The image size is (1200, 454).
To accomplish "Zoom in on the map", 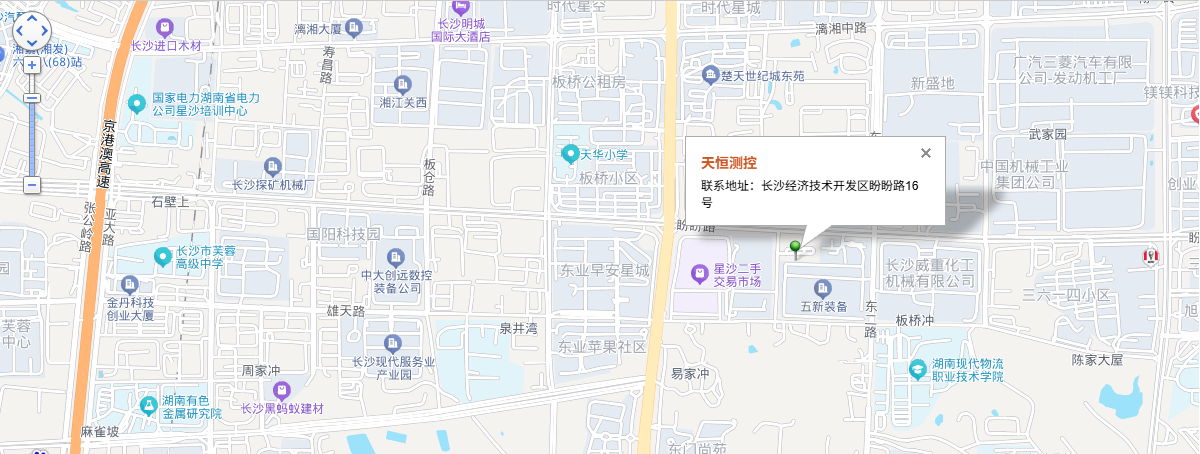I will point(32,65).
